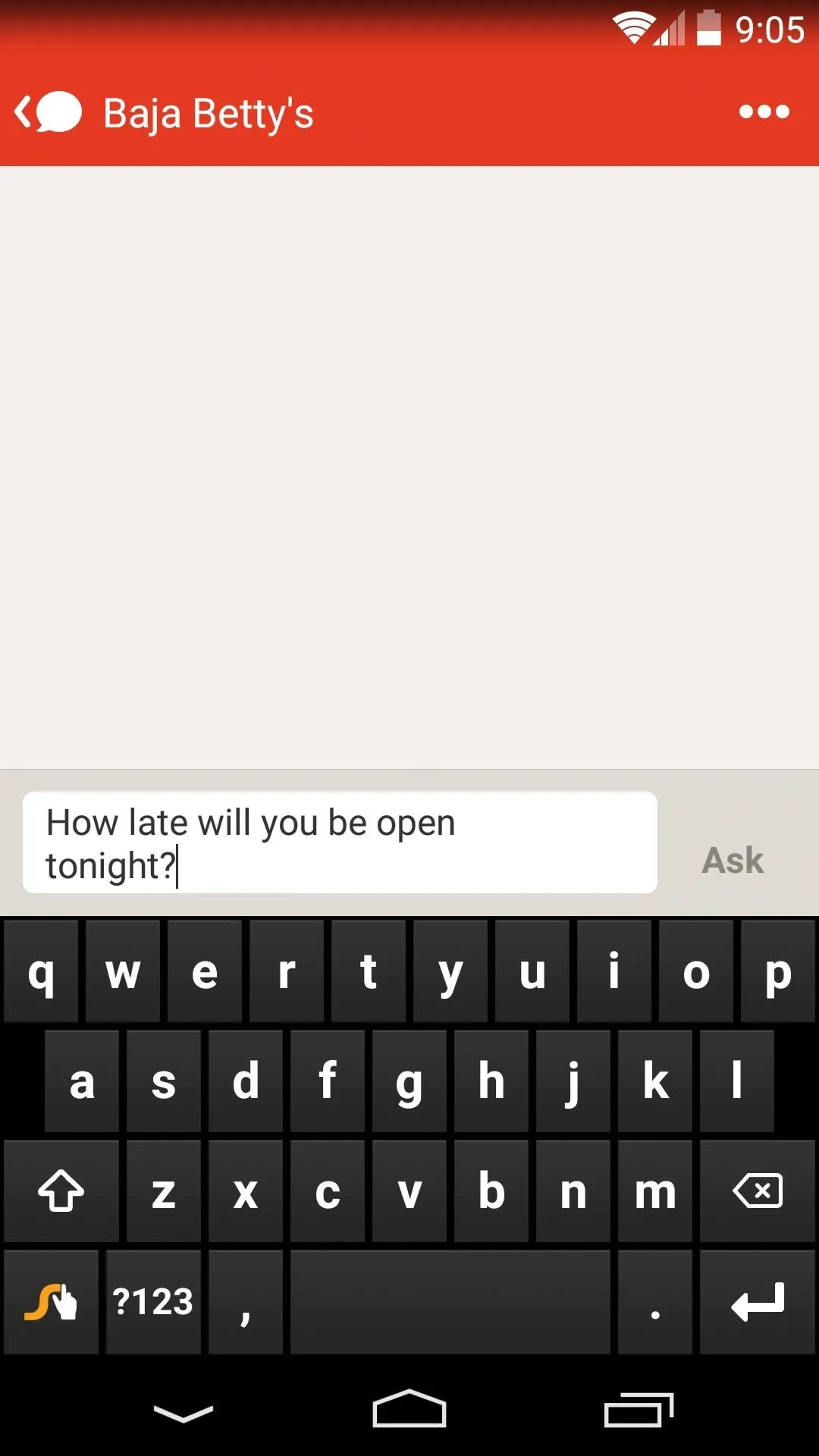Tap Ask to send the question
Viewport: 819px width, 1456px height.
[733, 860]
